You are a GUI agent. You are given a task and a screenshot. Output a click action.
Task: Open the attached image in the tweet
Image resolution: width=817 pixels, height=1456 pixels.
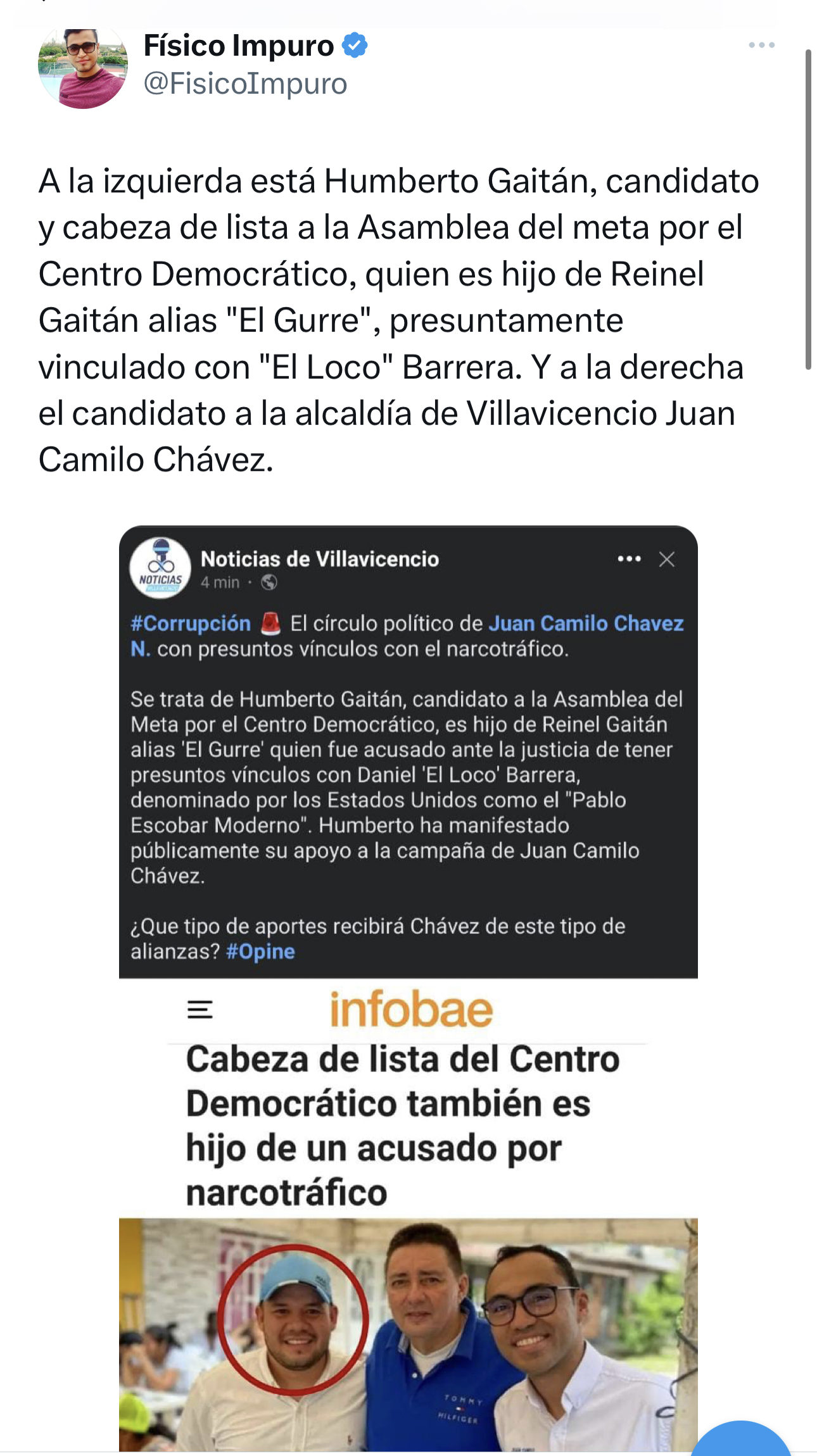point(408,988)
